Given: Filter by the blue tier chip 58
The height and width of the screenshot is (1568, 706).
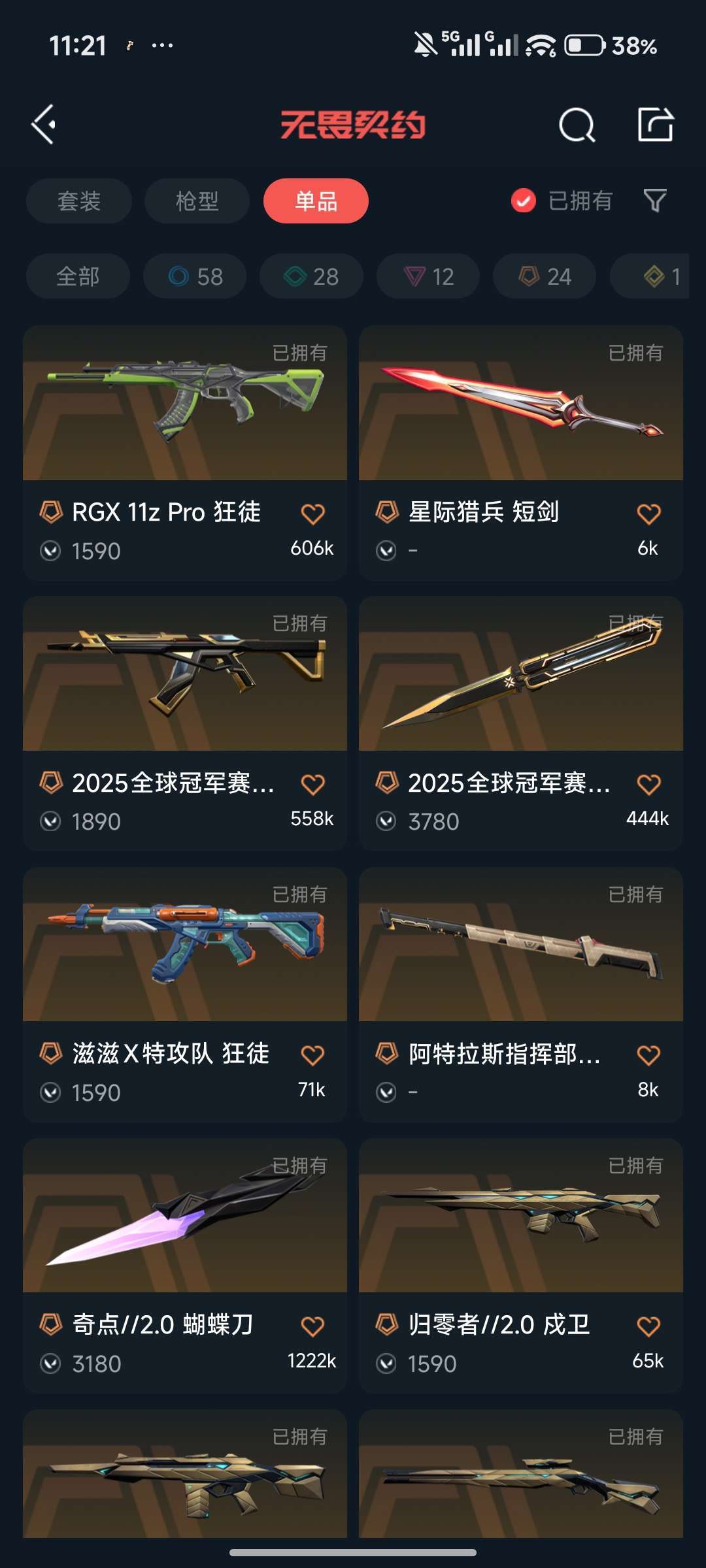Looking at the screenshot, I should click(195, 276).
